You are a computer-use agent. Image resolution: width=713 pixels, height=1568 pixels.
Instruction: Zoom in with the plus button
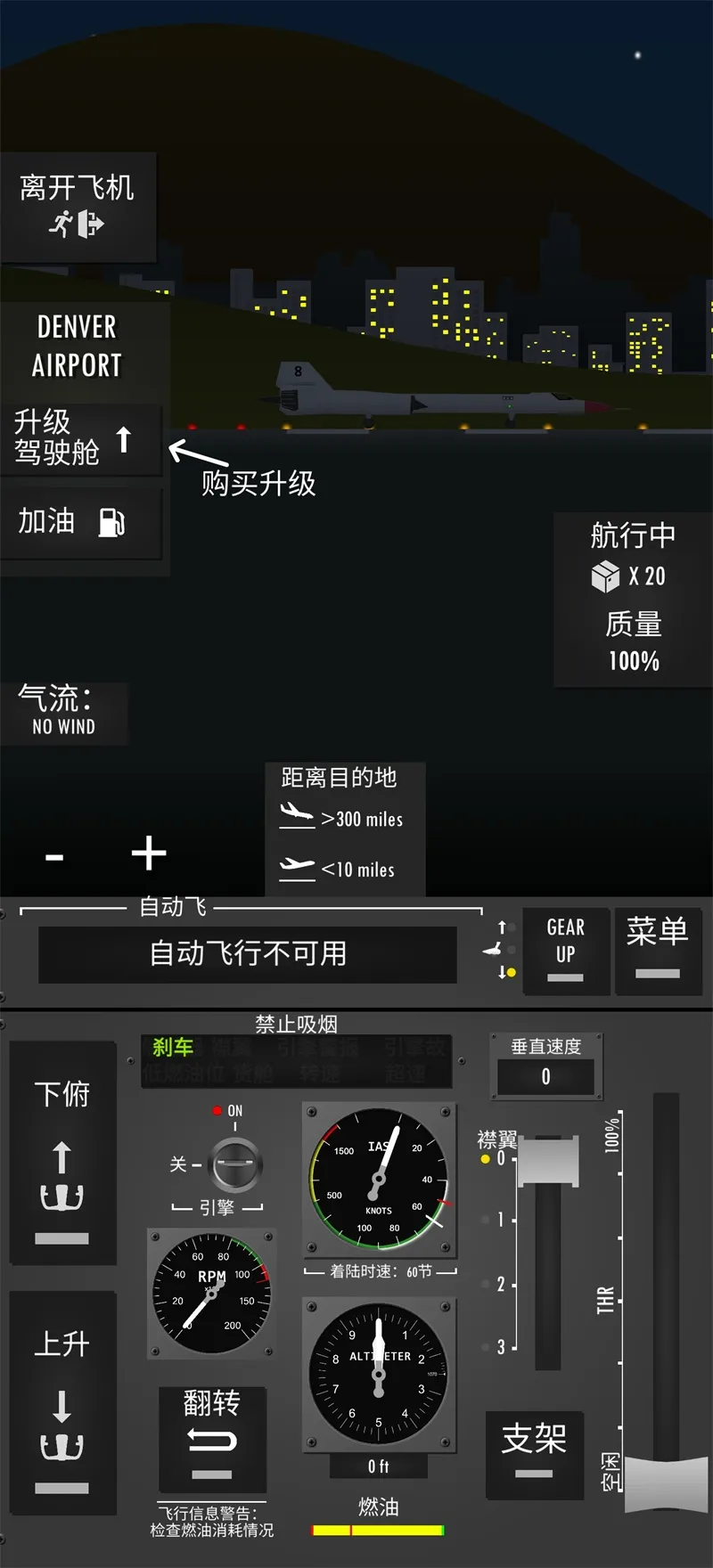(149, 853)
